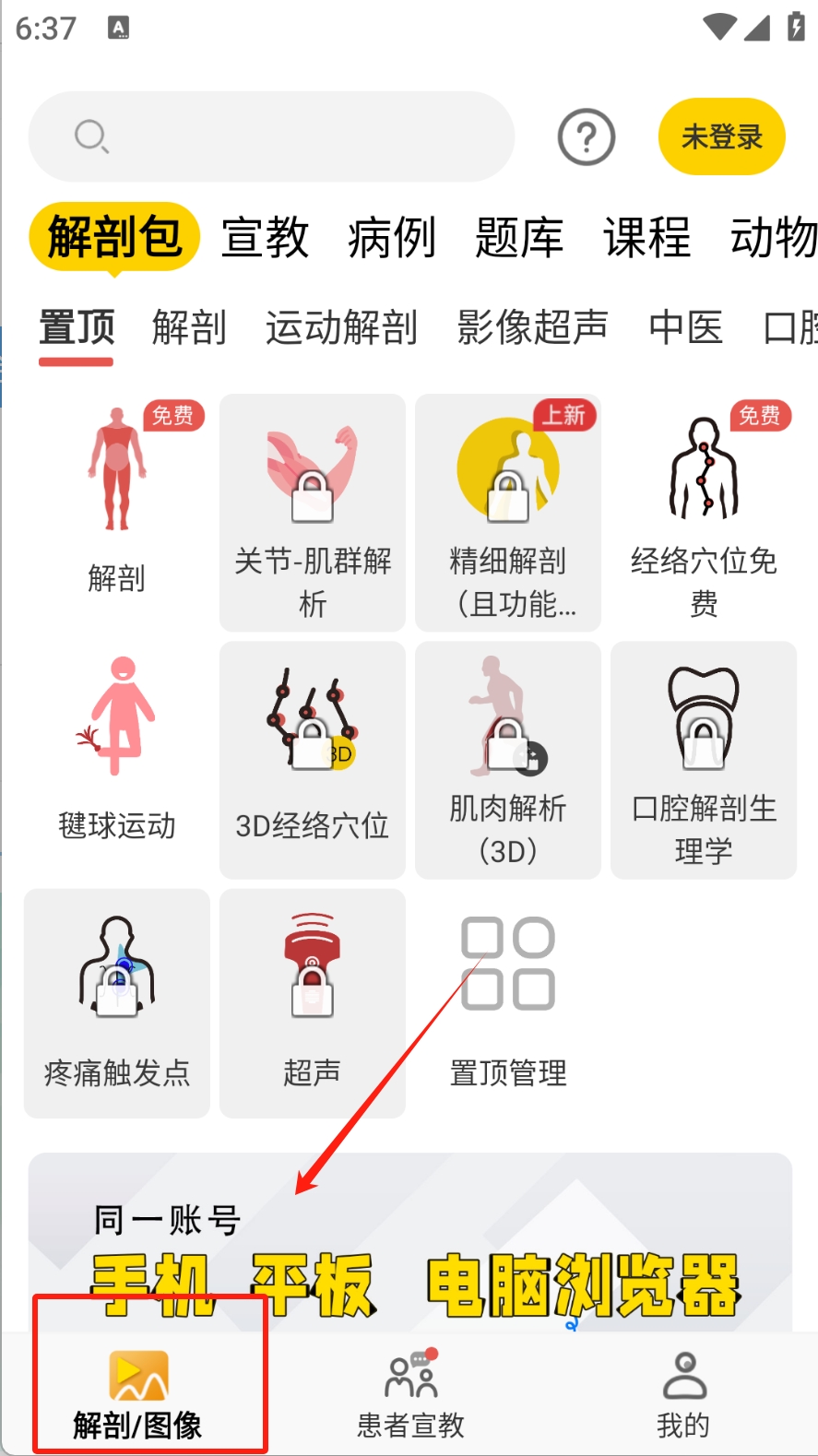818x1456 pixels.
Task: Open the 题库 tab
Action: pyautogui.click(x=519, y=238)
